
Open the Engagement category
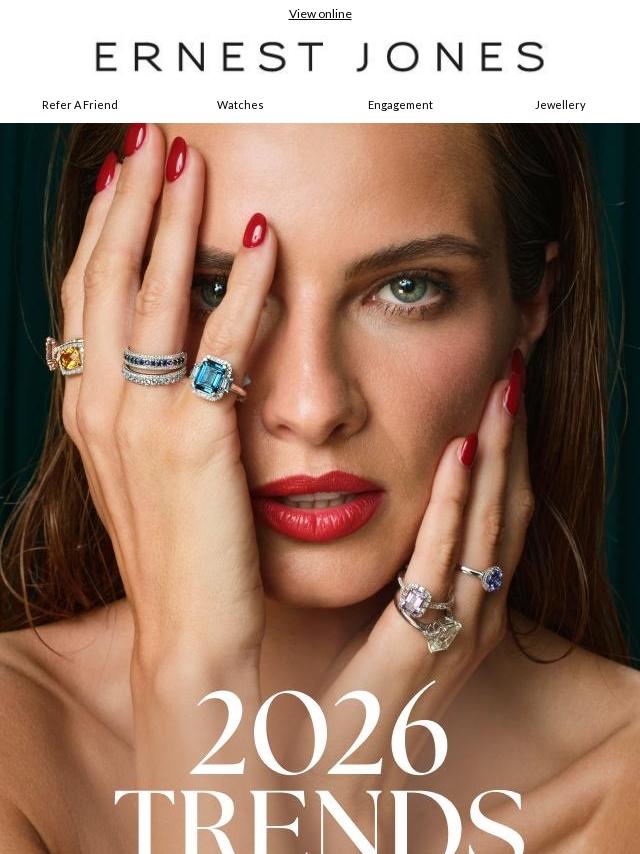[400, 105]
